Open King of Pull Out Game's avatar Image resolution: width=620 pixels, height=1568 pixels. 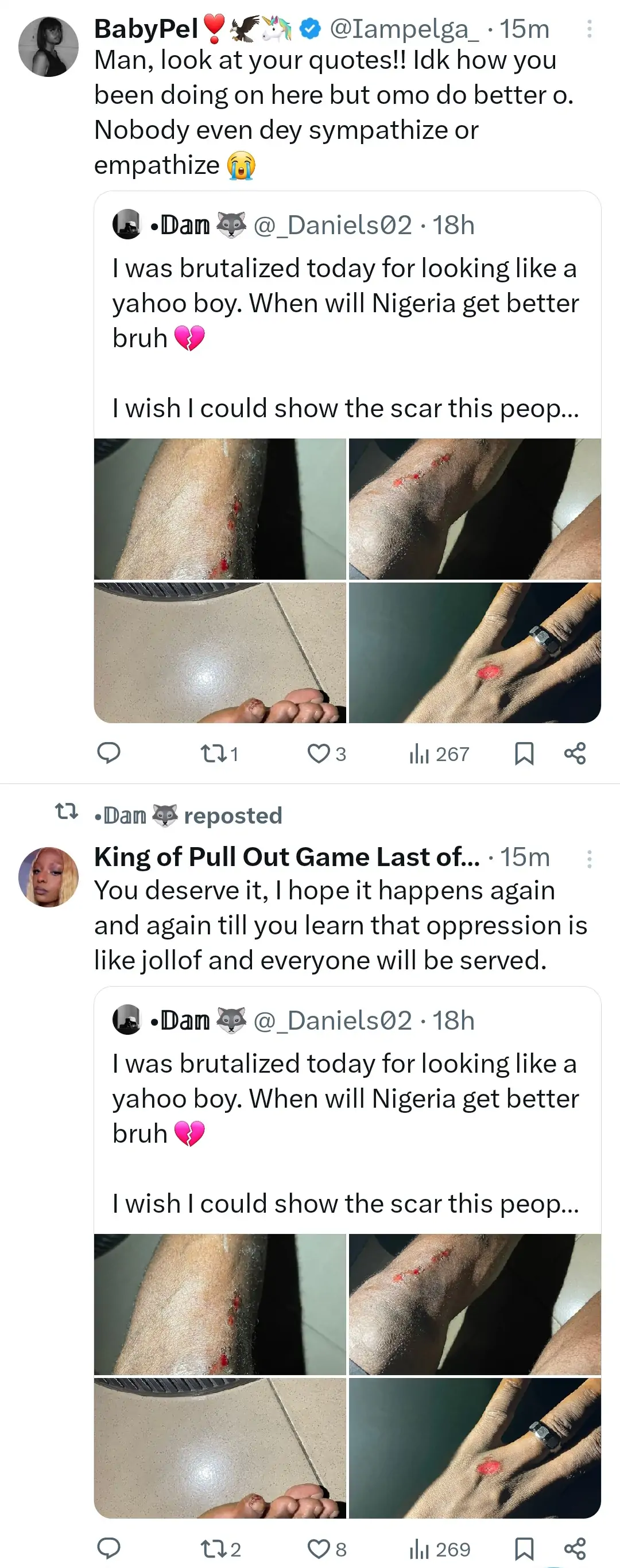(48, 877)
